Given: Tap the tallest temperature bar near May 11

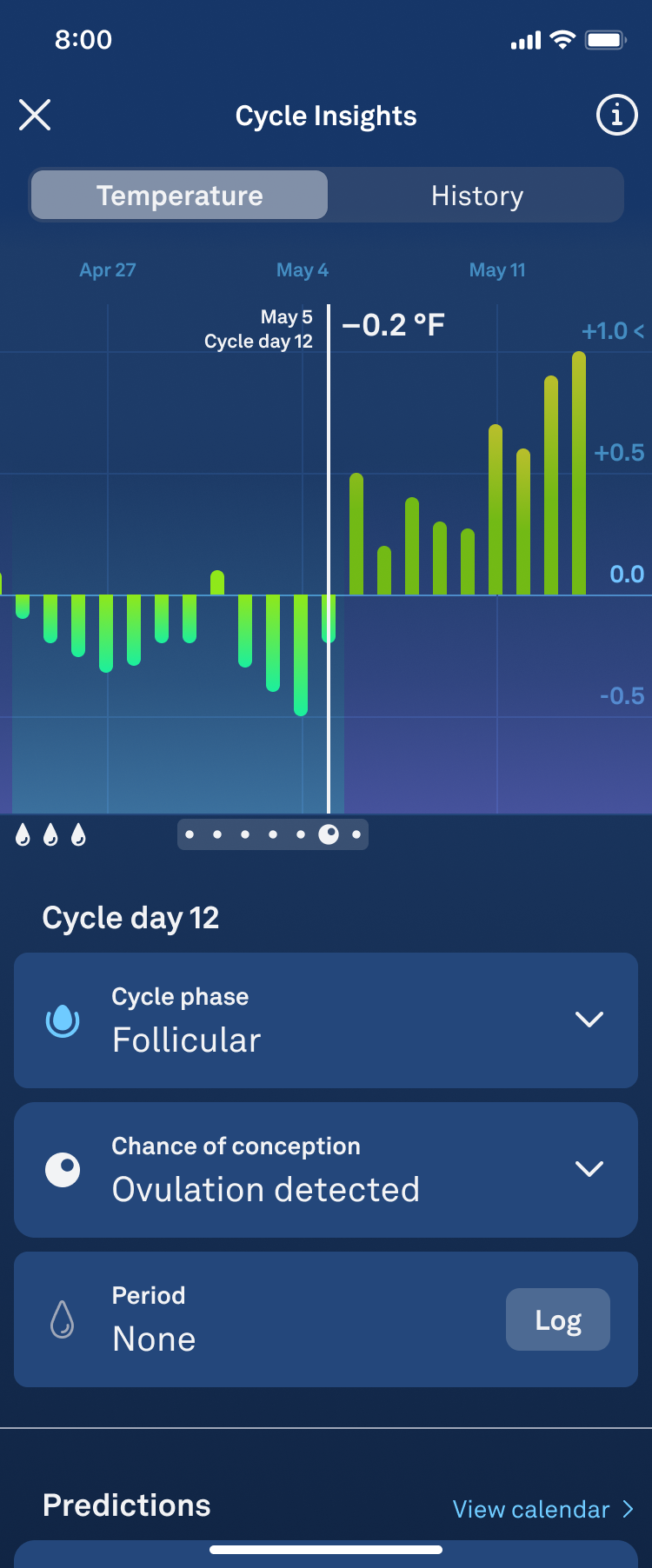Looking at the screenshot, I should point(578,469).
